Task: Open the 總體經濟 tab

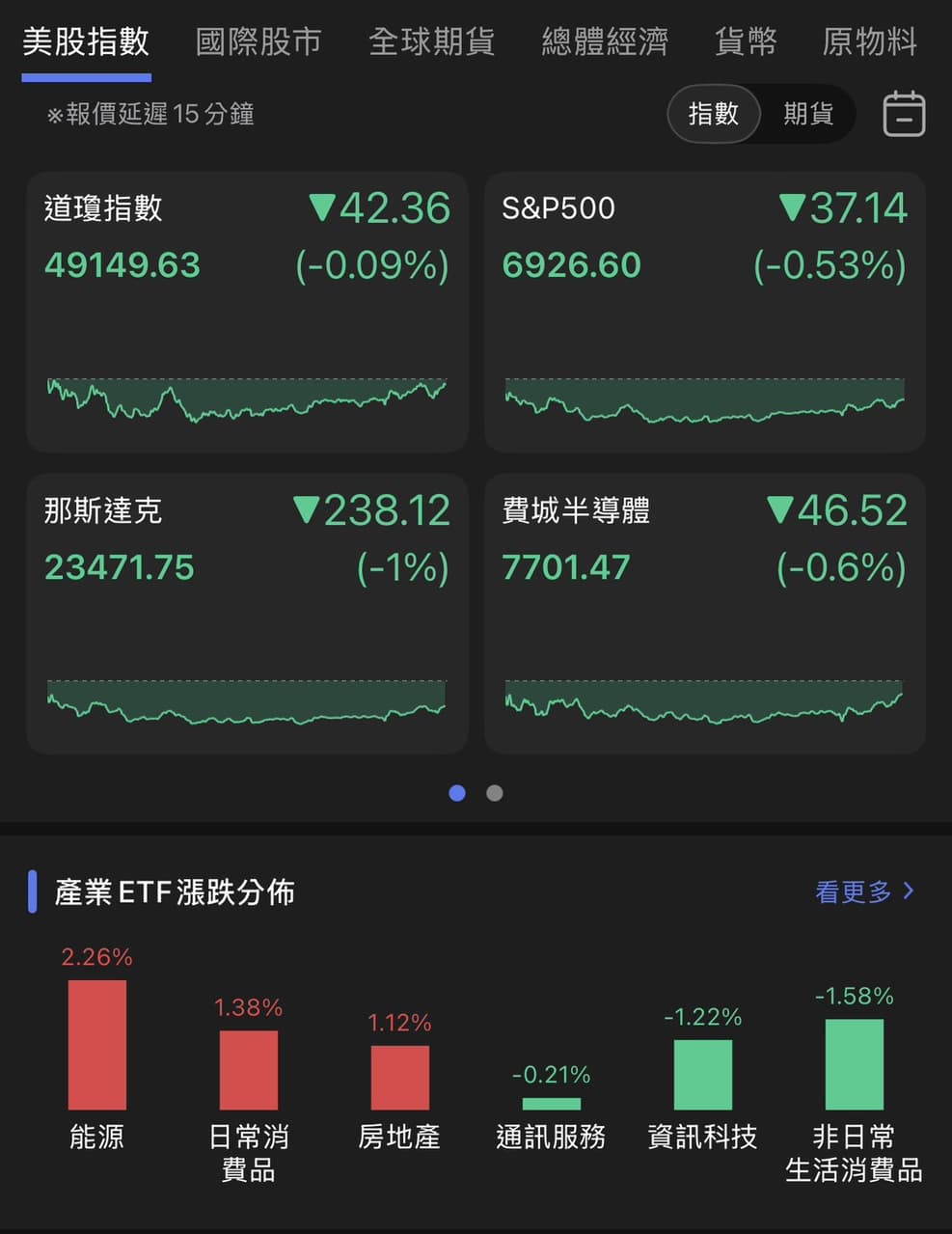Action: [603, 42]
